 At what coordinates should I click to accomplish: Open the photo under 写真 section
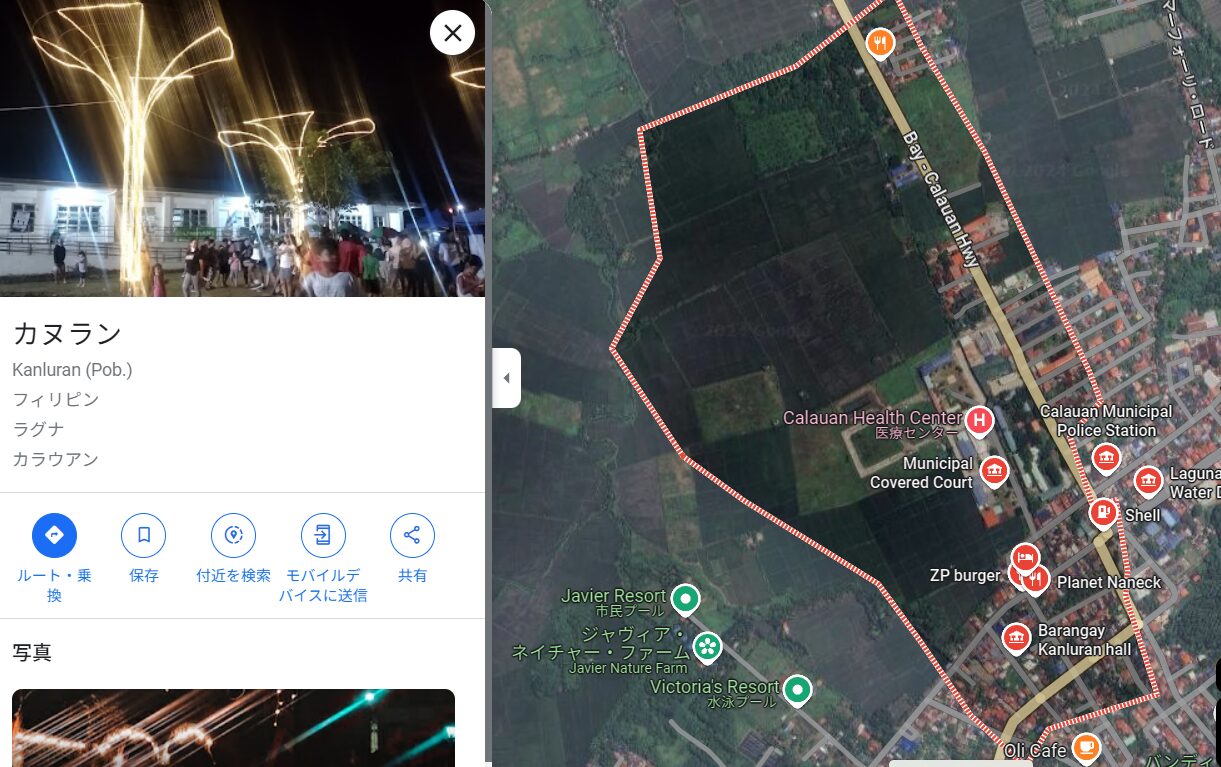click(x=233, y=727)
